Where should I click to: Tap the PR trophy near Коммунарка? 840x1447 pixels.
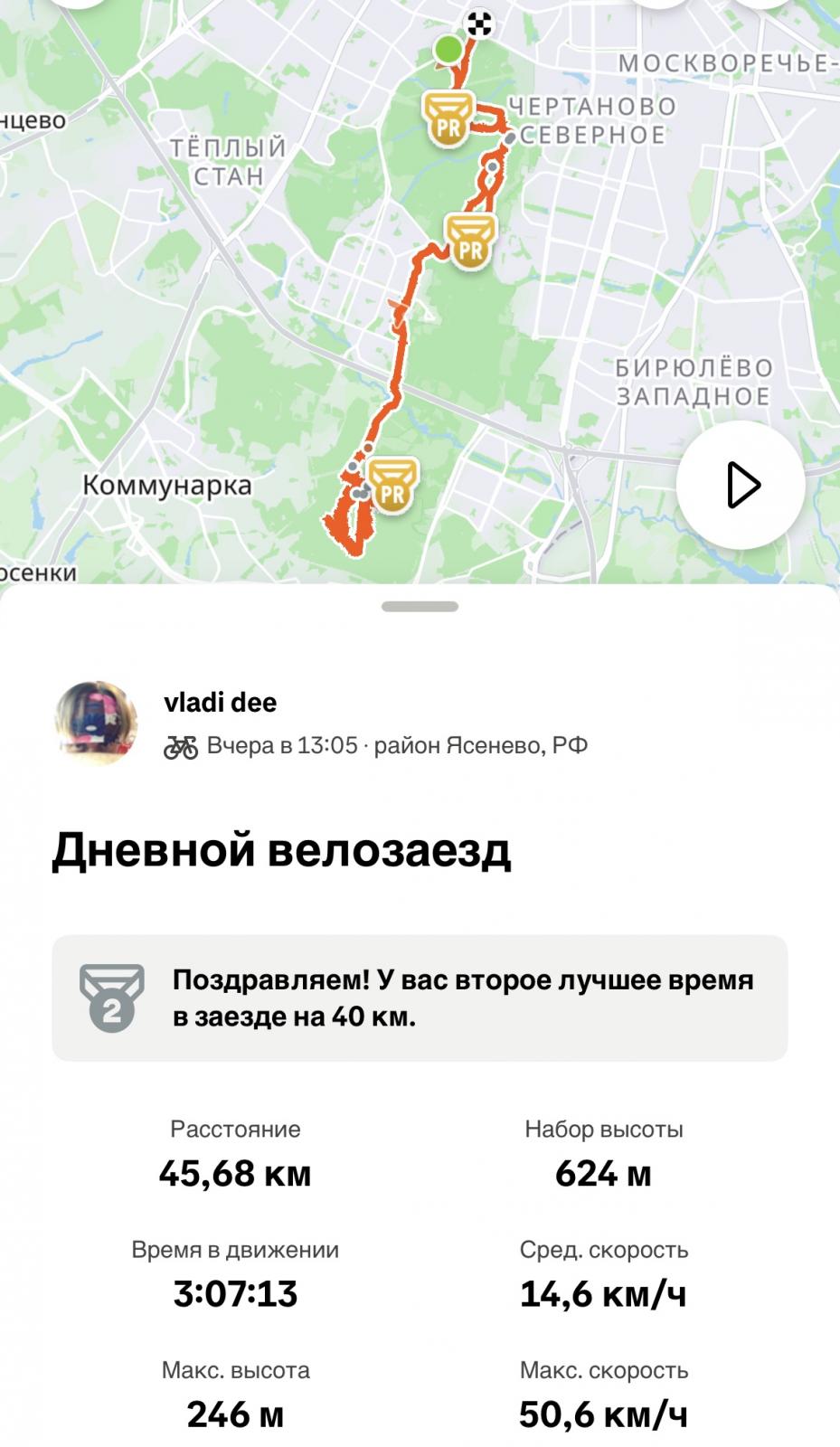pos(392,486)
